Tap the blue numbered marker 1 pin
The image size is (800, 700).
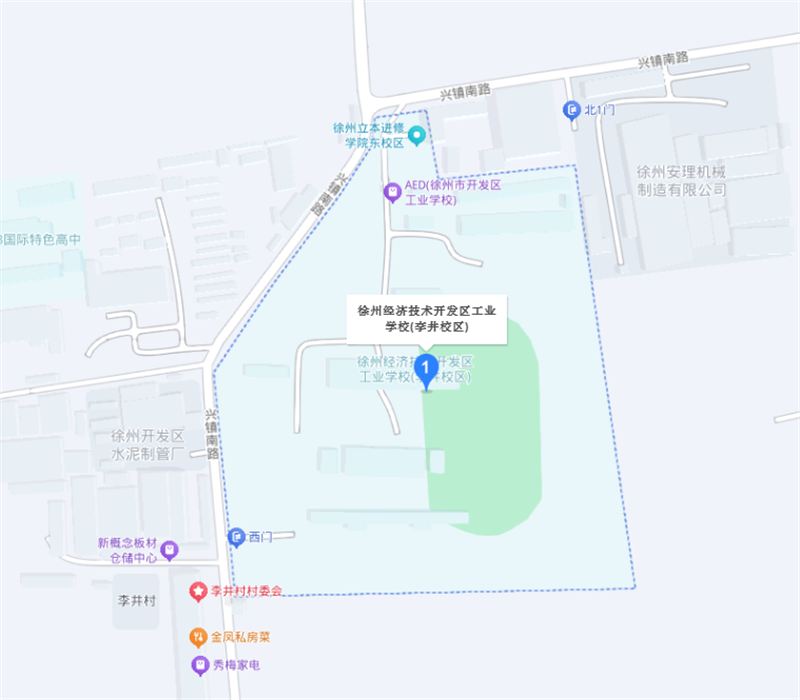tap(427, 371)
